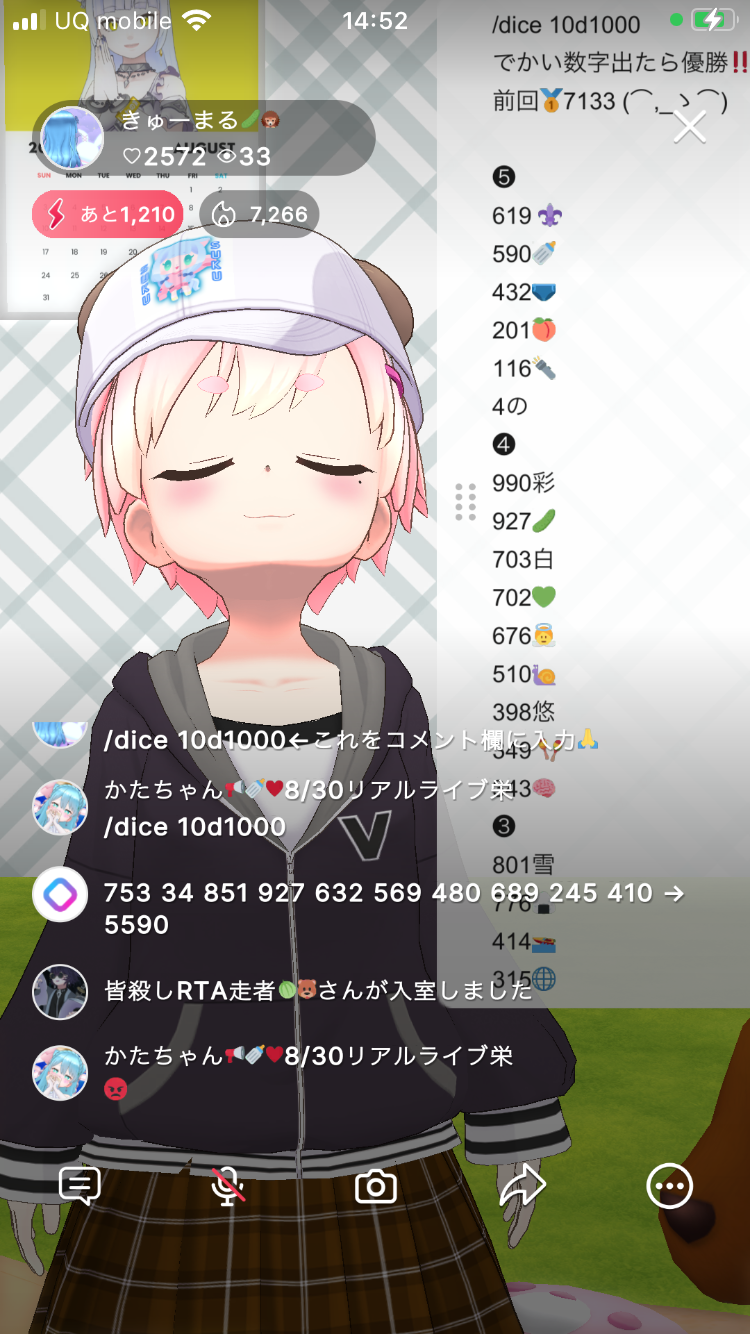Open the more options menu

click(669, 1187)
